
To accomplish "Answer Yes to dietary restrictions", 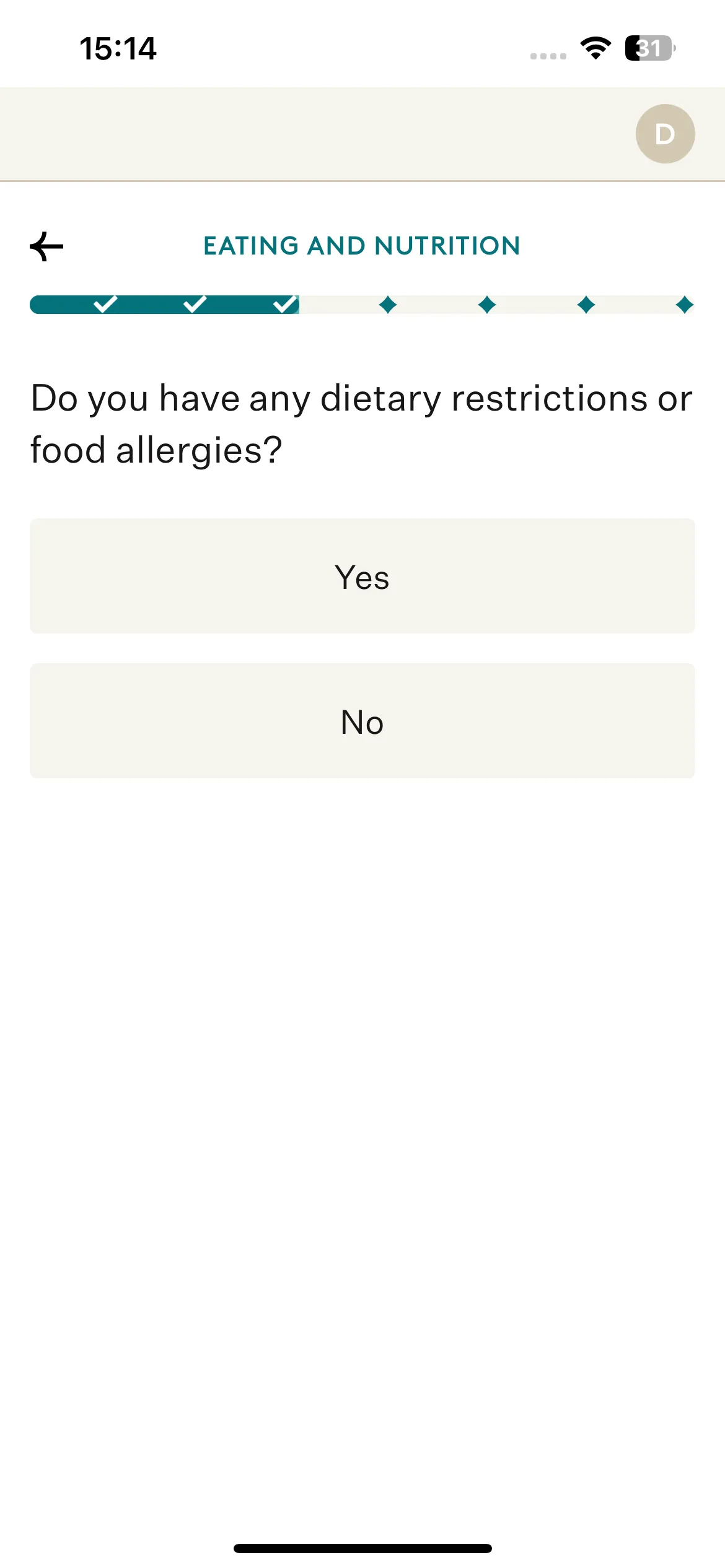I will coord(362,576).
